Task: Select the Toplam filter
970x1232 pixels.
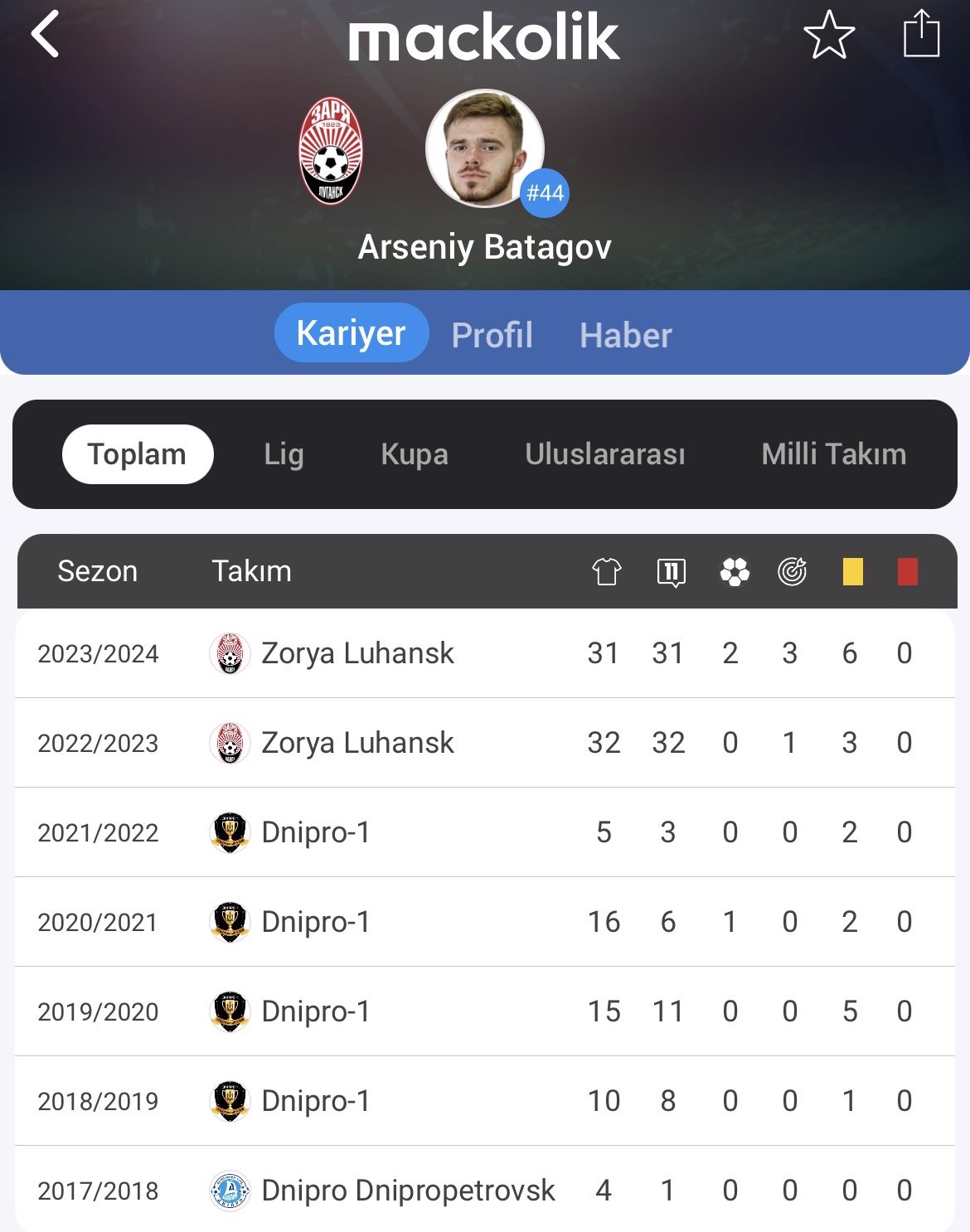Action: tap(138, 454)
